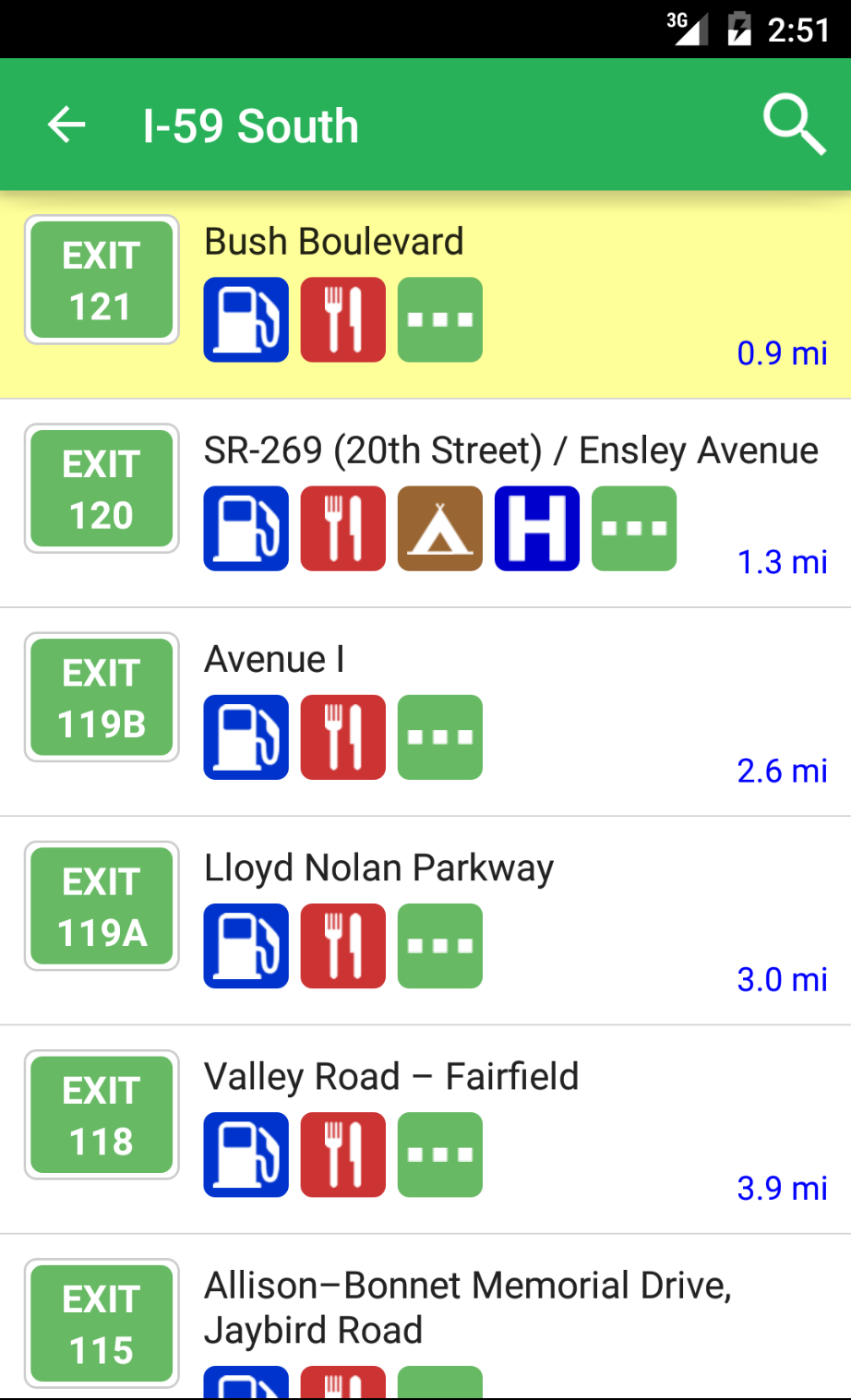This screenshot has height=1400, width=851.
Task: Go back from I-59 South
Action: 66,125
